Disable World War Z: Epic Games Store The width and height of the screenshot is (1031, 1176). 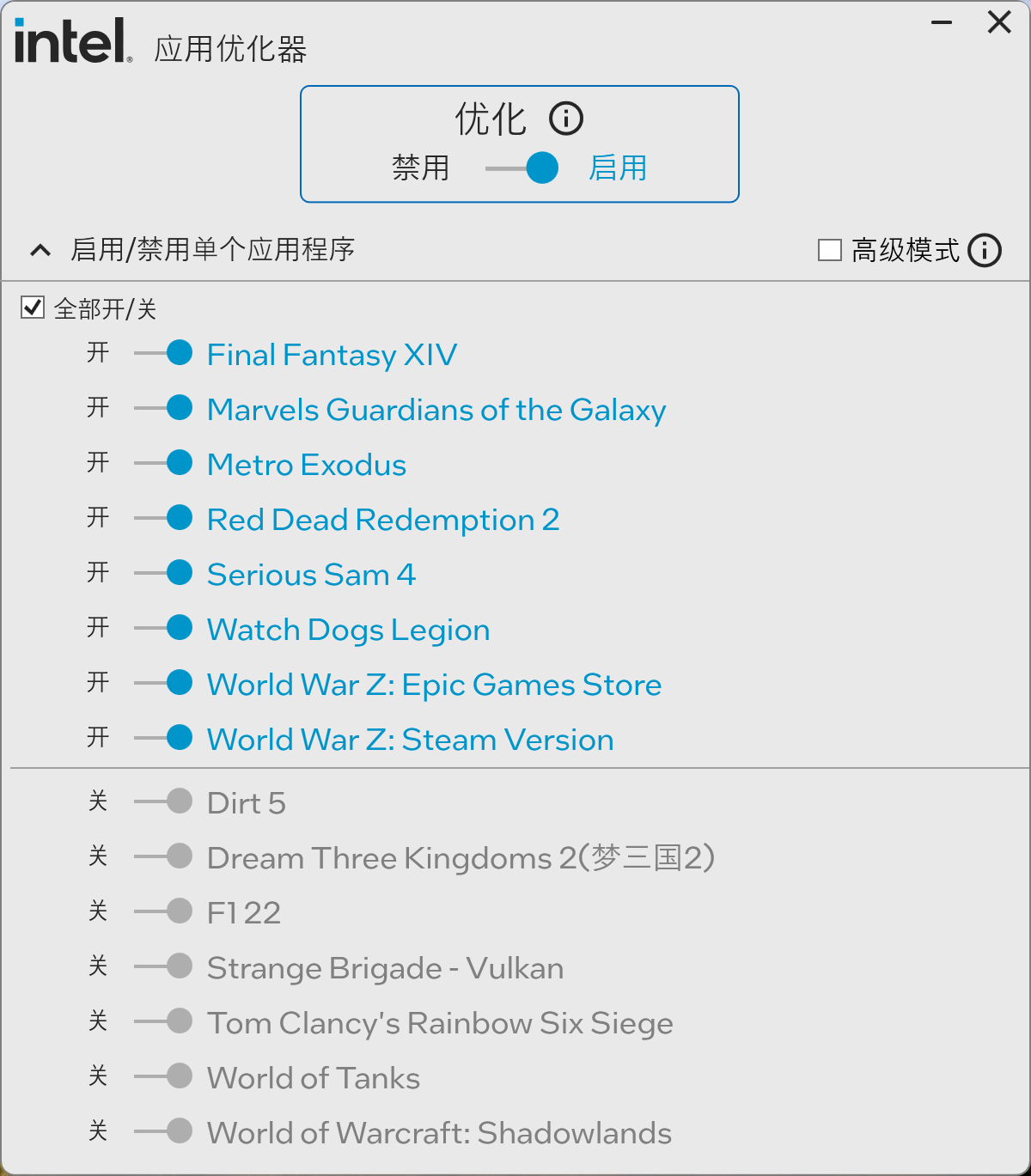click(x=164, y=683)
